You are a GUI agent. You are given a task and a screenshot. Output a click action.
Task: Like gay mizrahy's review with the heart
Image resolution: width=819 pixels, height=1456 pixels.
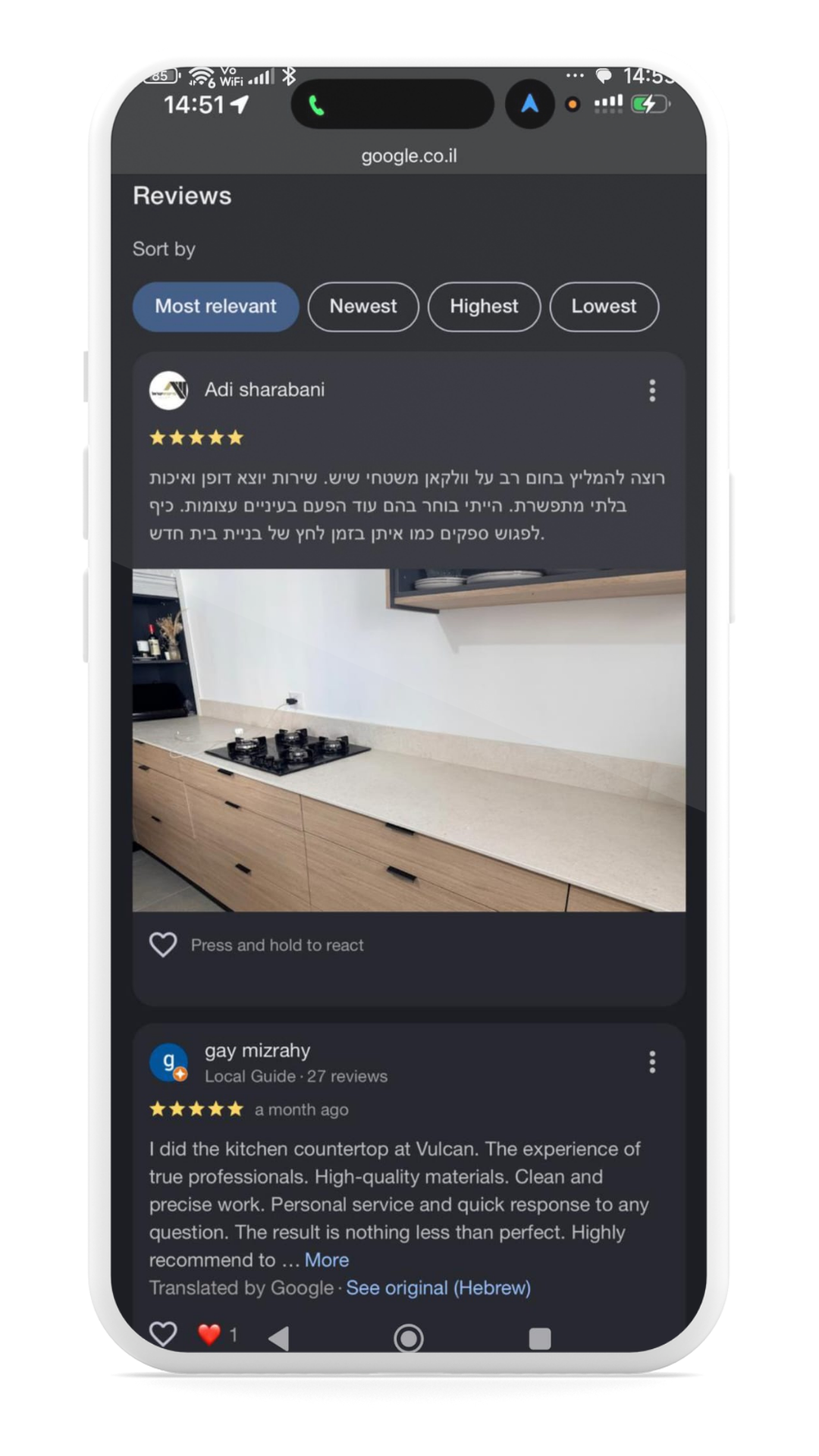coord(163,1334)
